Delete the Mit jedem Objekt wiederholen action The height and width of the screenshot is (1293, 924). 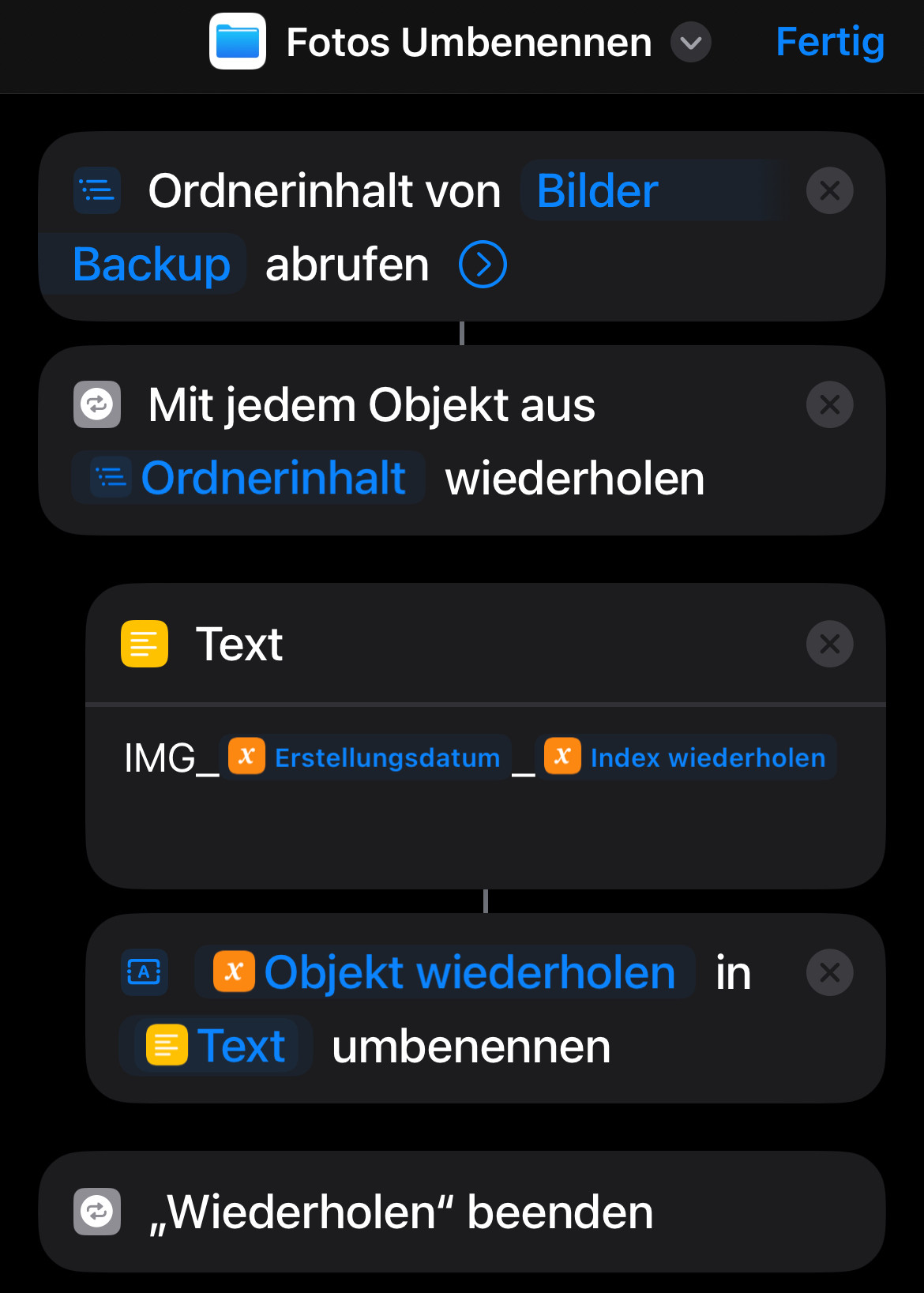point(829,405)
